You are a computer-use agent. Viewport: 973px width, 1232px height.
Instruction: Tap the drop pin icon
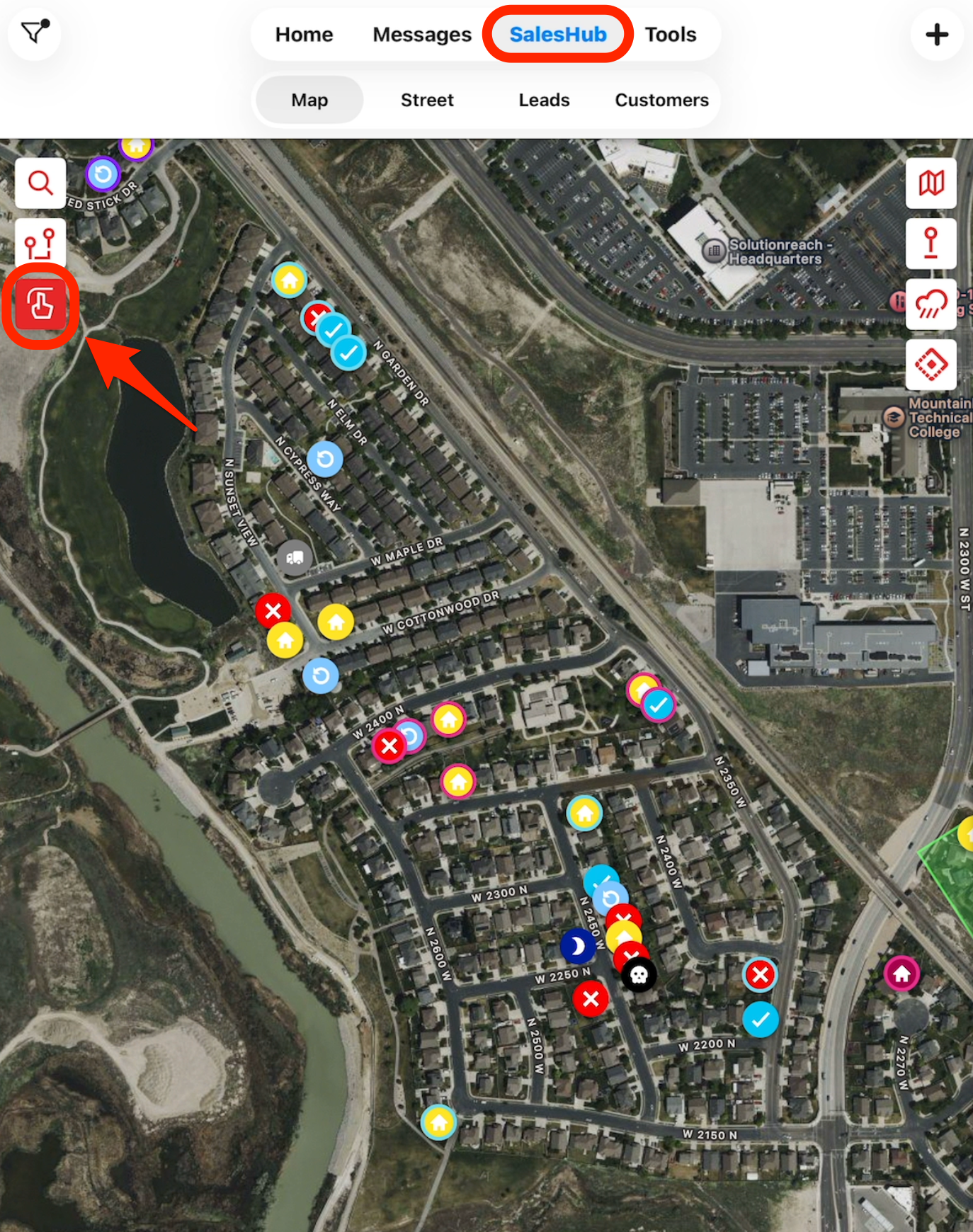931,244
